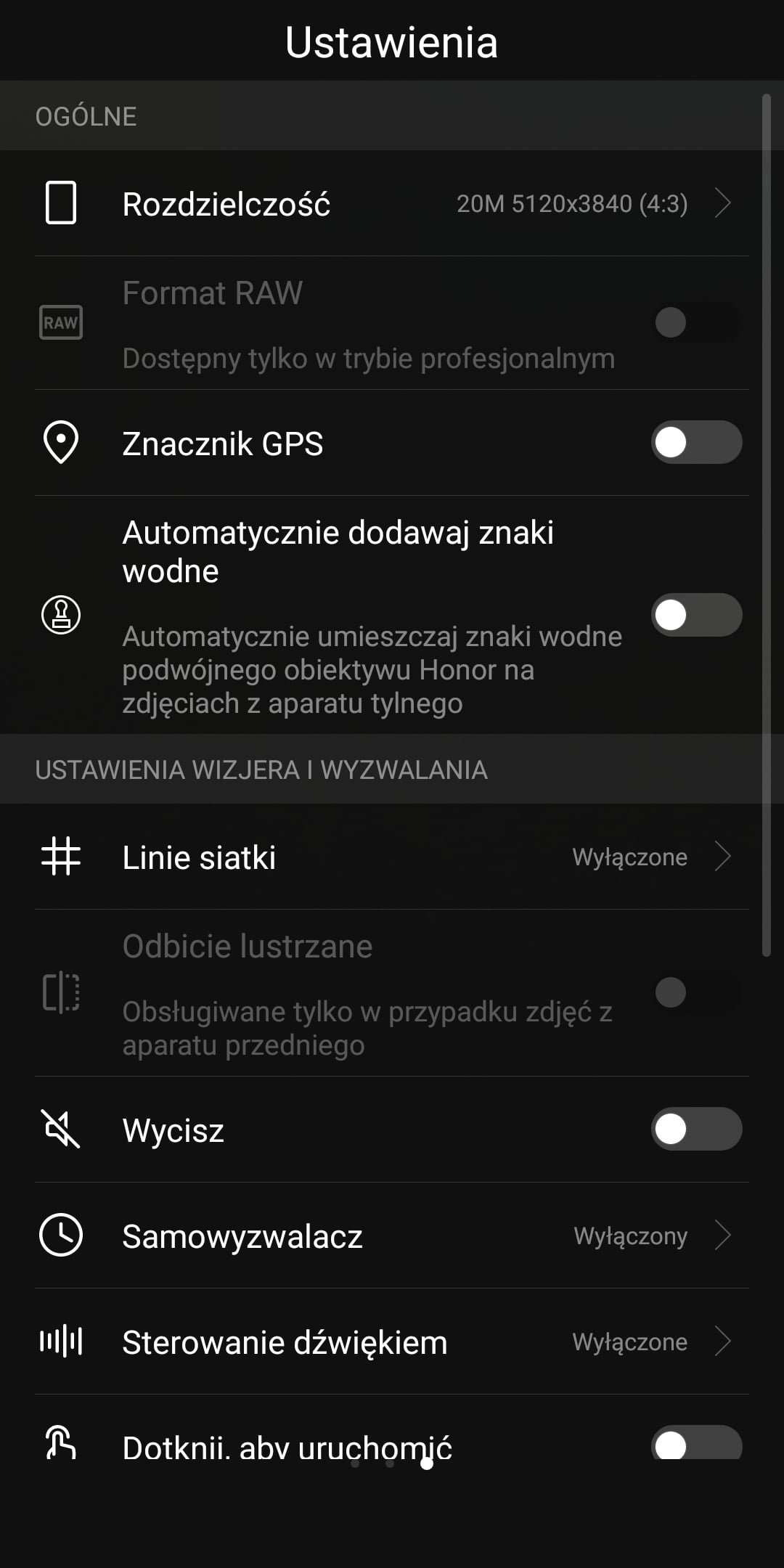
Task: Open Sterowanie dźwiękiem options
Action: pos(392,1342)
